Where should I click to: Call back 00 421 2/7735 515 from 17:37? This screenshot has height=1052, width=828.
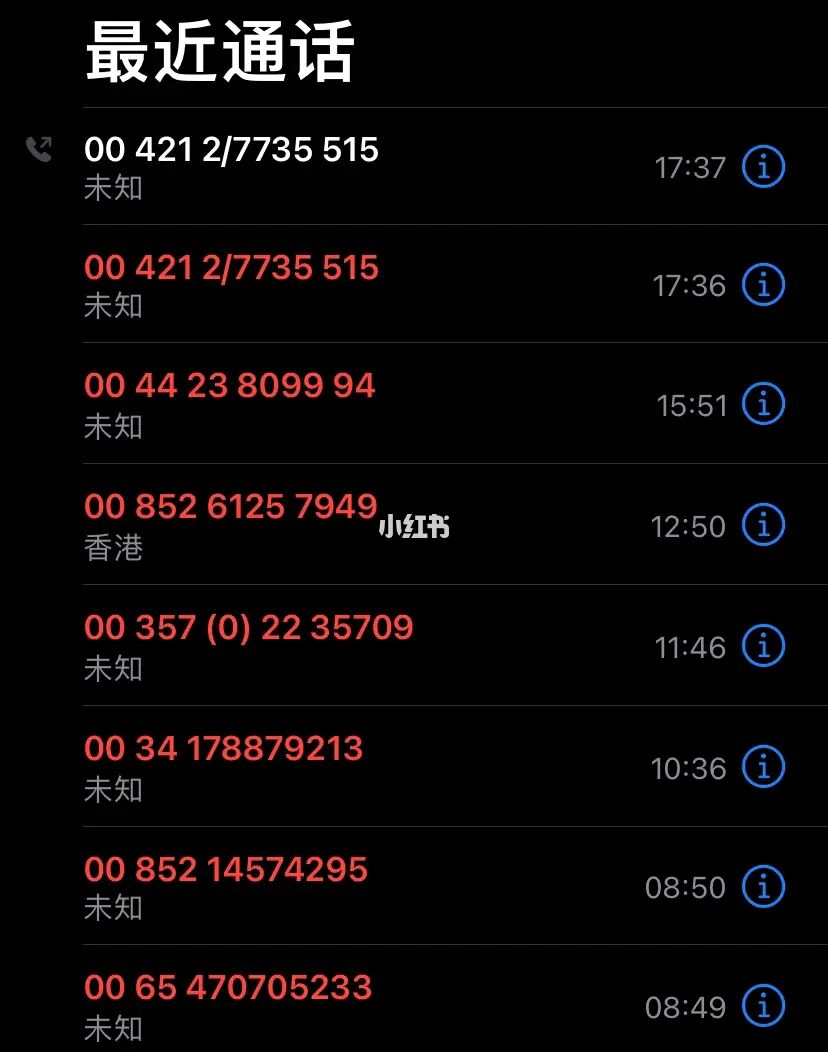coord(232,151)
